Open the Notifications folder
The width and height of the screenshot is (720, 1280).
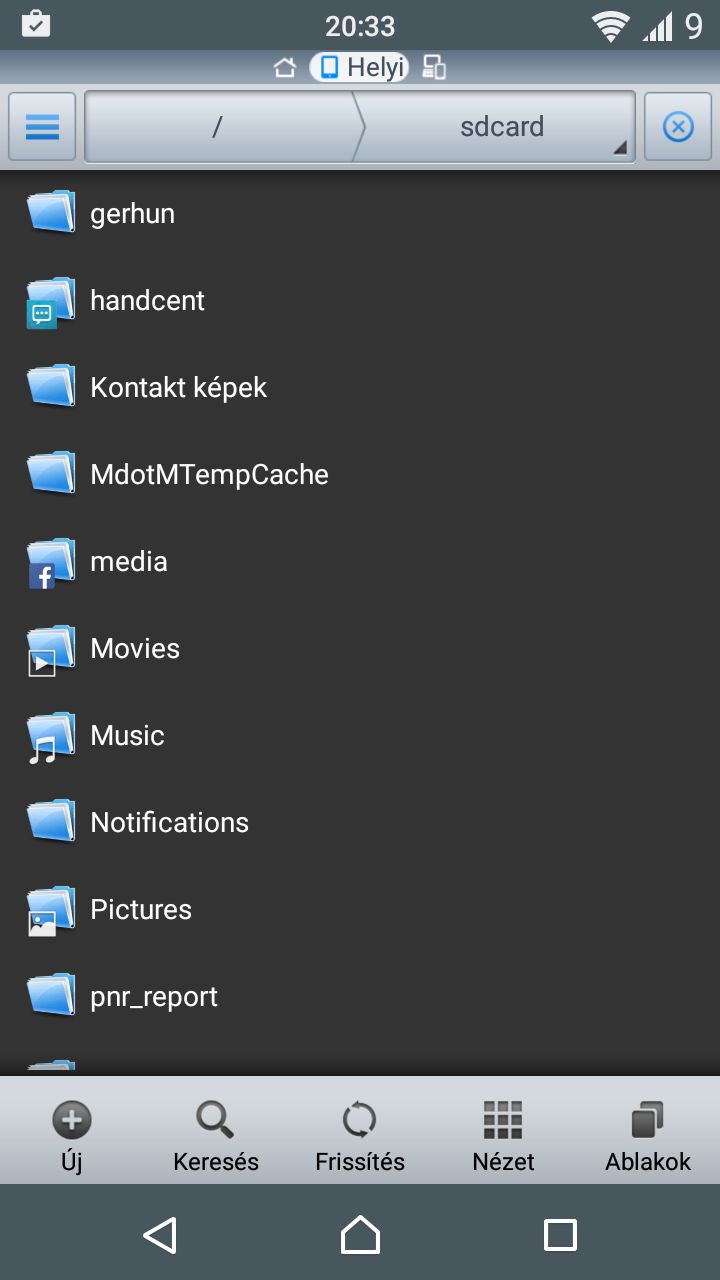tap(360, 822)
